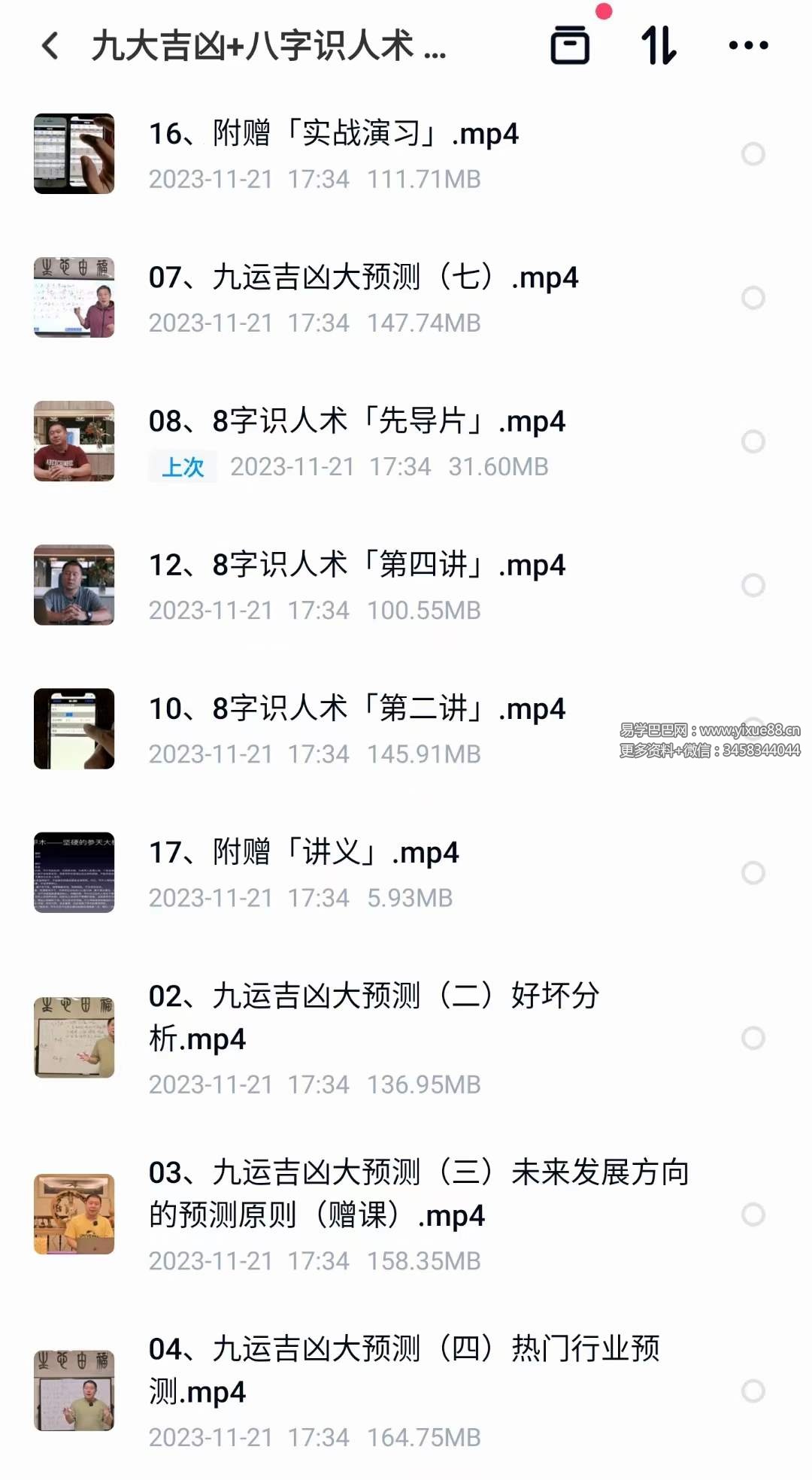
Task: Open 17、附赠「讲义」.mp4
Action: [304, 852]
